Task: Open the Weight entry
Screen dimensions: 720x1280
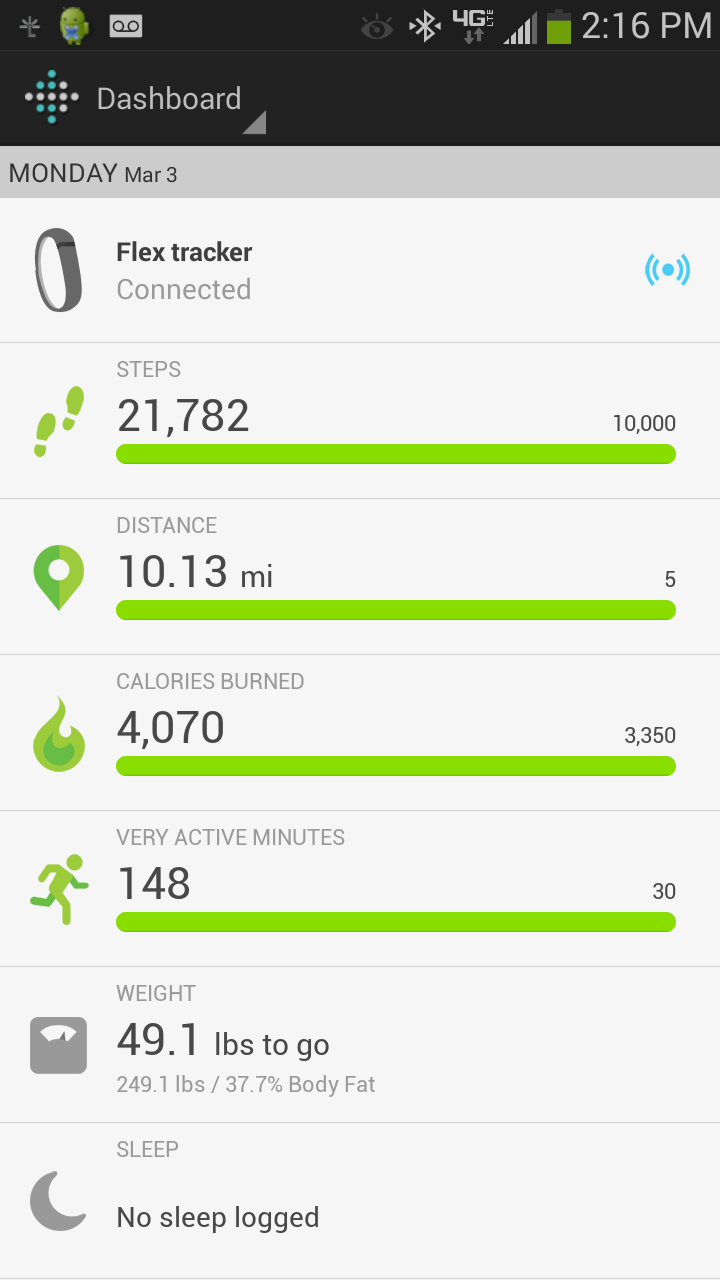Action: [x=360, y=1045]
